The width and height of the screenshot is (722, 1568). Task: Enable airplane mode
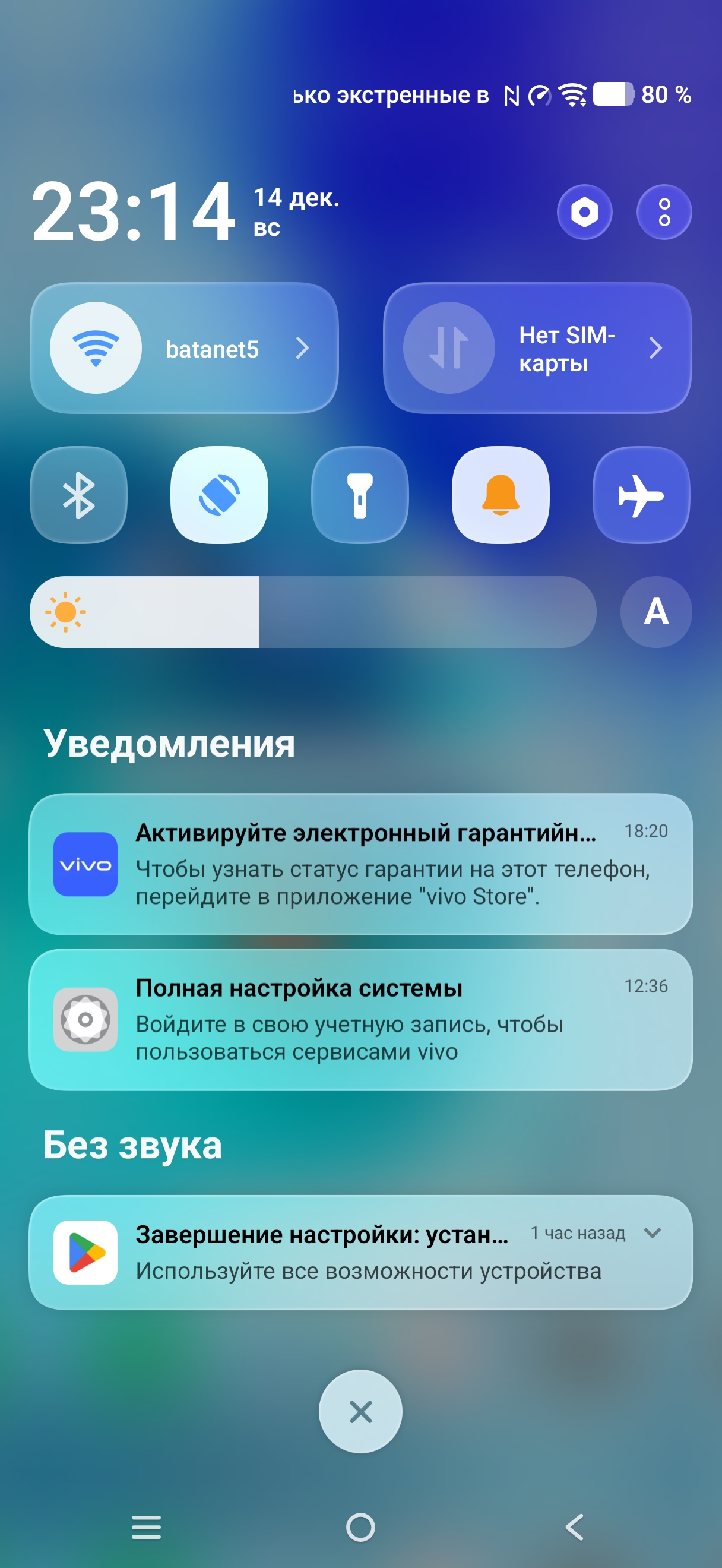click(x=641, y=495)
